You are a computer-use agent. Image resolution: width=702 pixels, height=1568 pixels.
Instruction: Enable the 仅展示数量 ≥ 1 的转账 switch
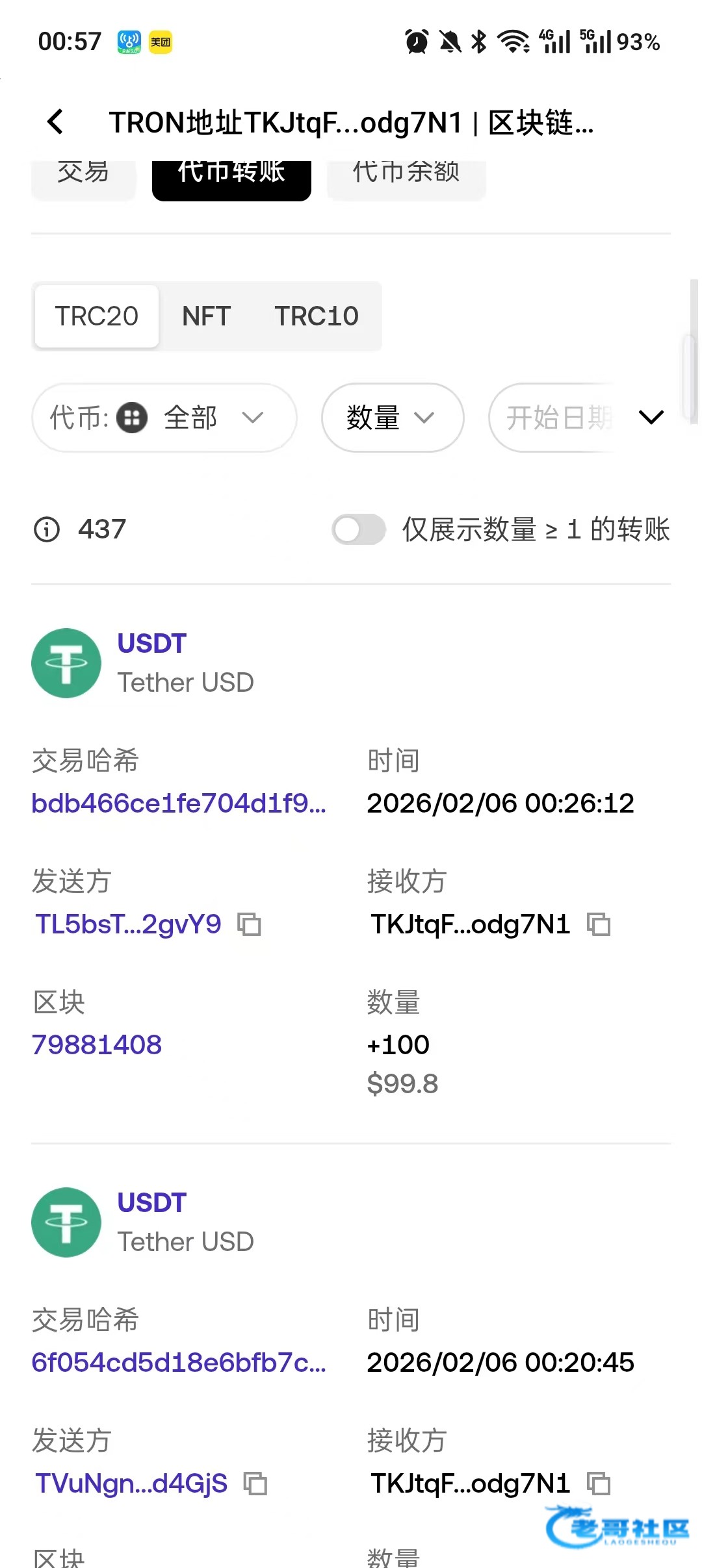[x=358, y=529]
